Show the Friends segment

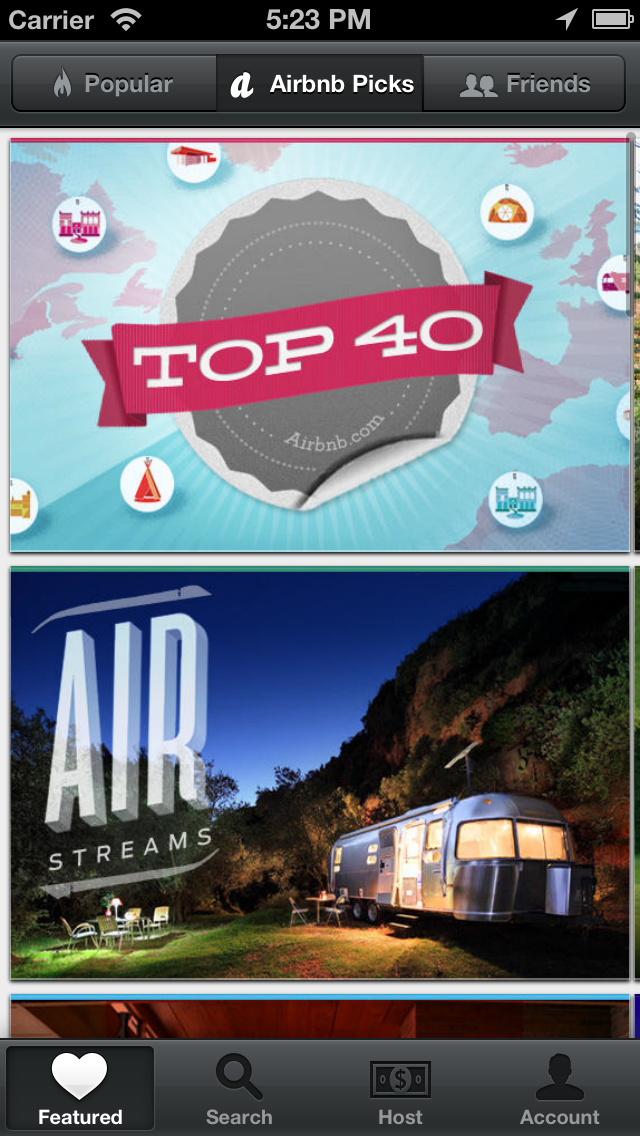click(524, 84)
